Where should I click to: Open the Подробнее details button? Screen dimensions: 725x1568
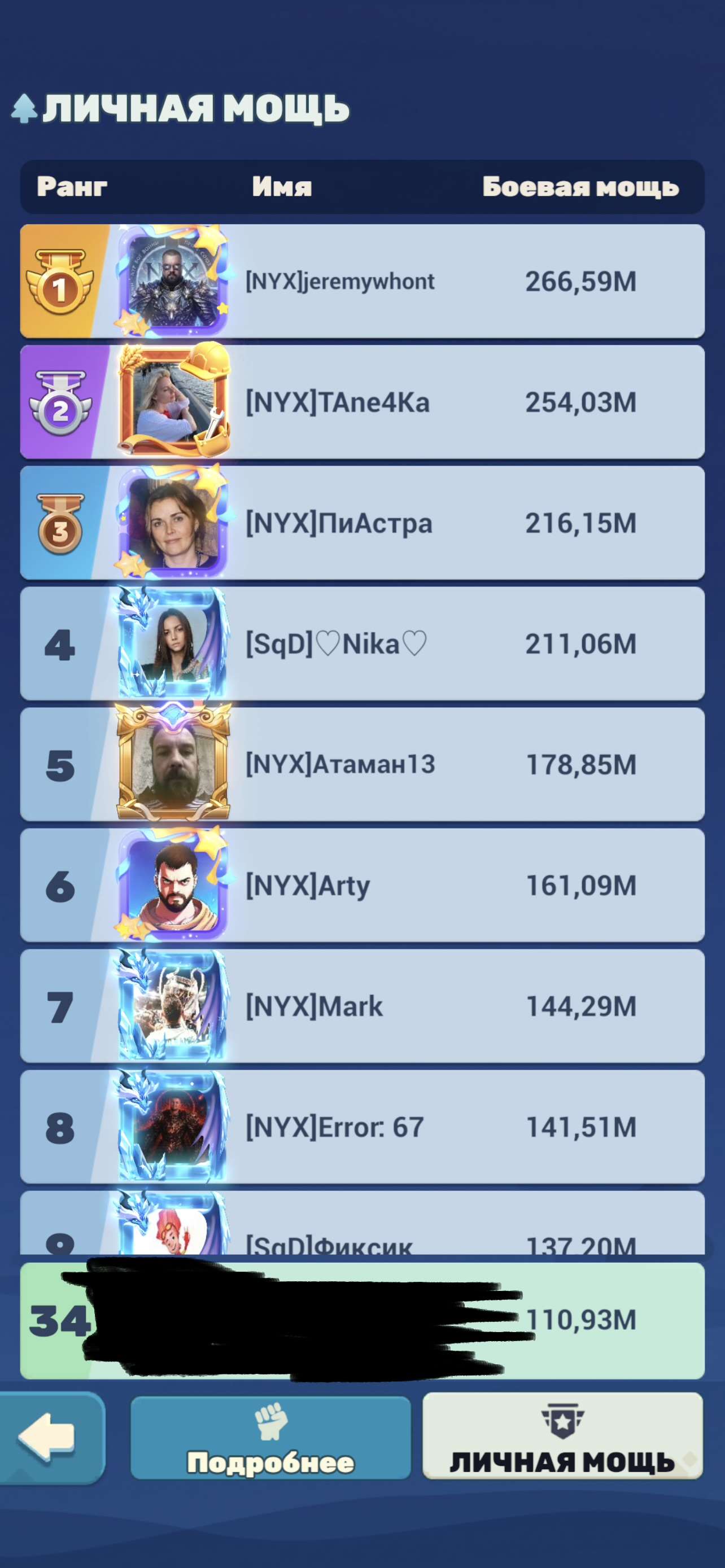pos(271,1437)
